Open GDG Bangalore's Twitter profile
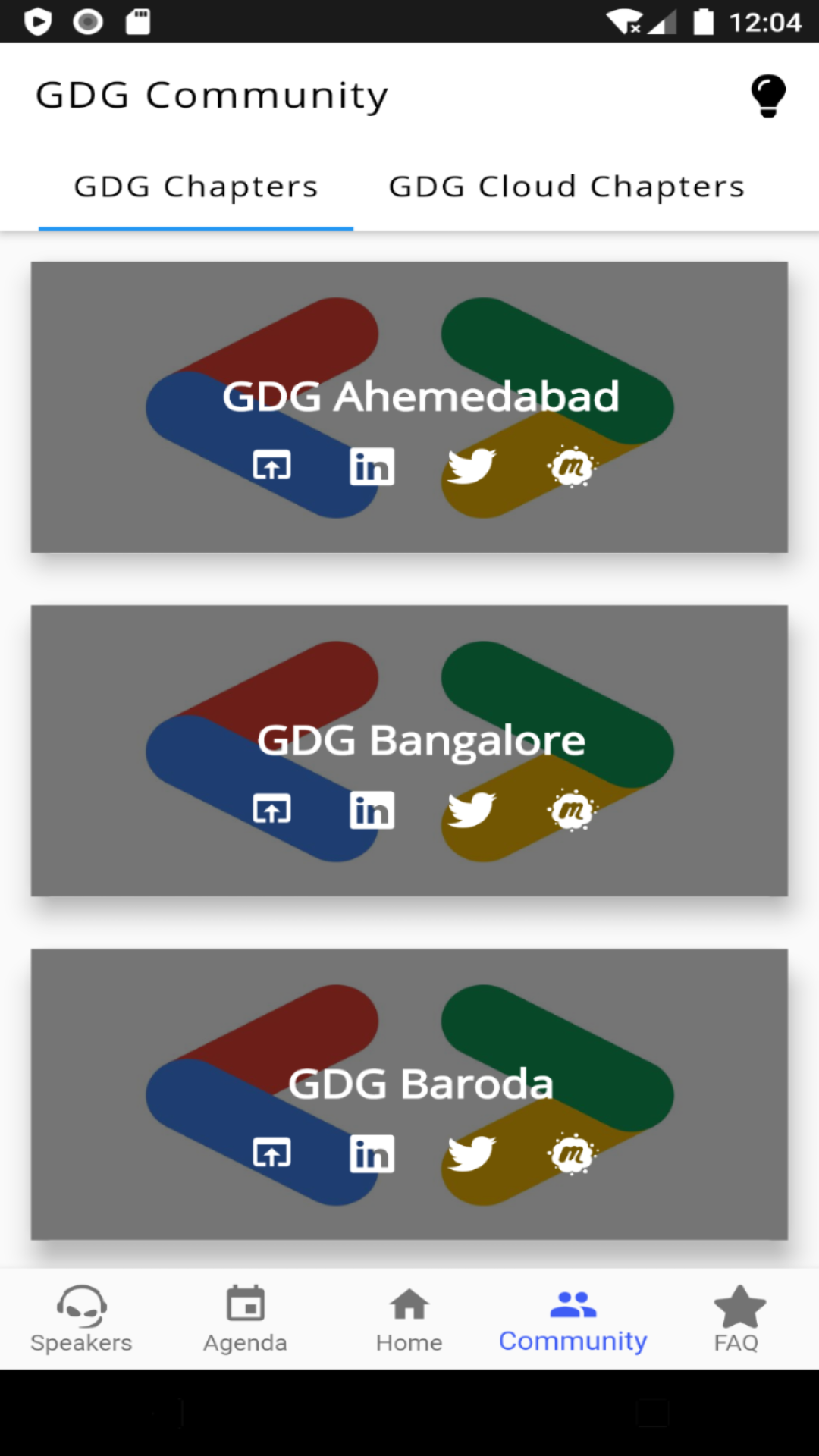The width and height of the screenshot is (819, 1456). coord(472,810)
